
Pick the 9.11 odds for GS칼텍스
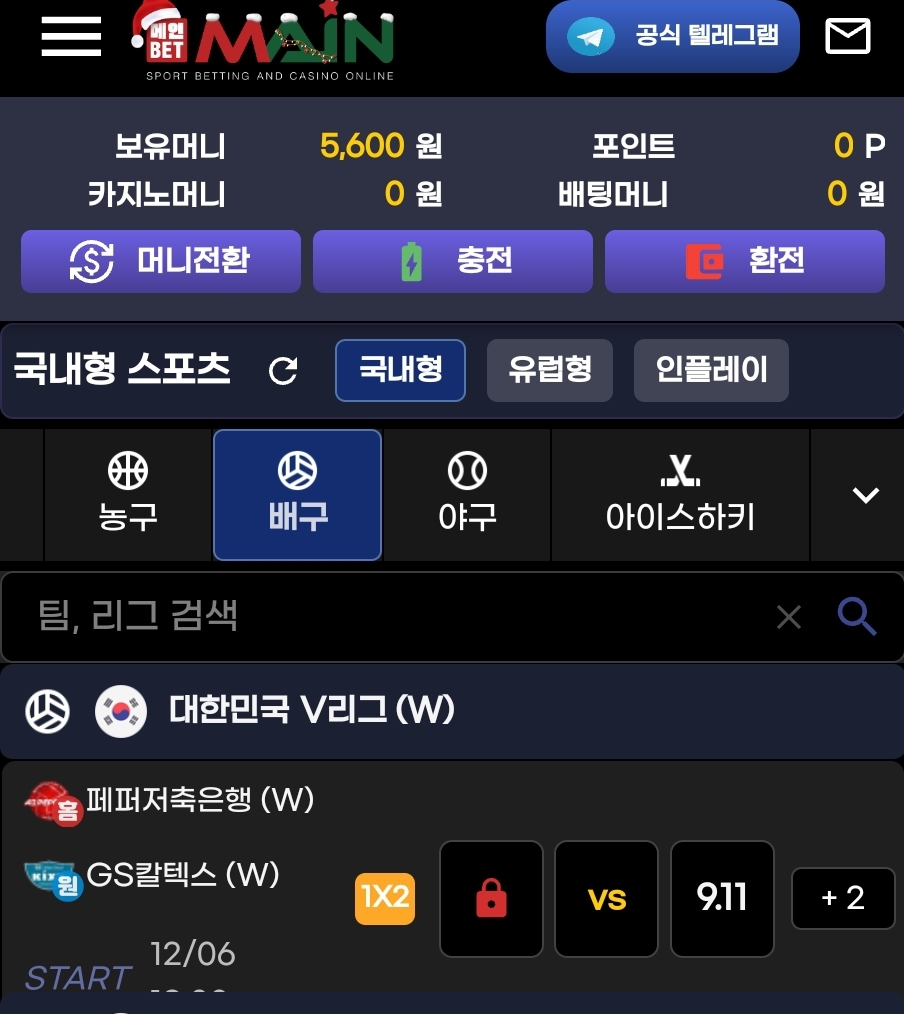722,898
